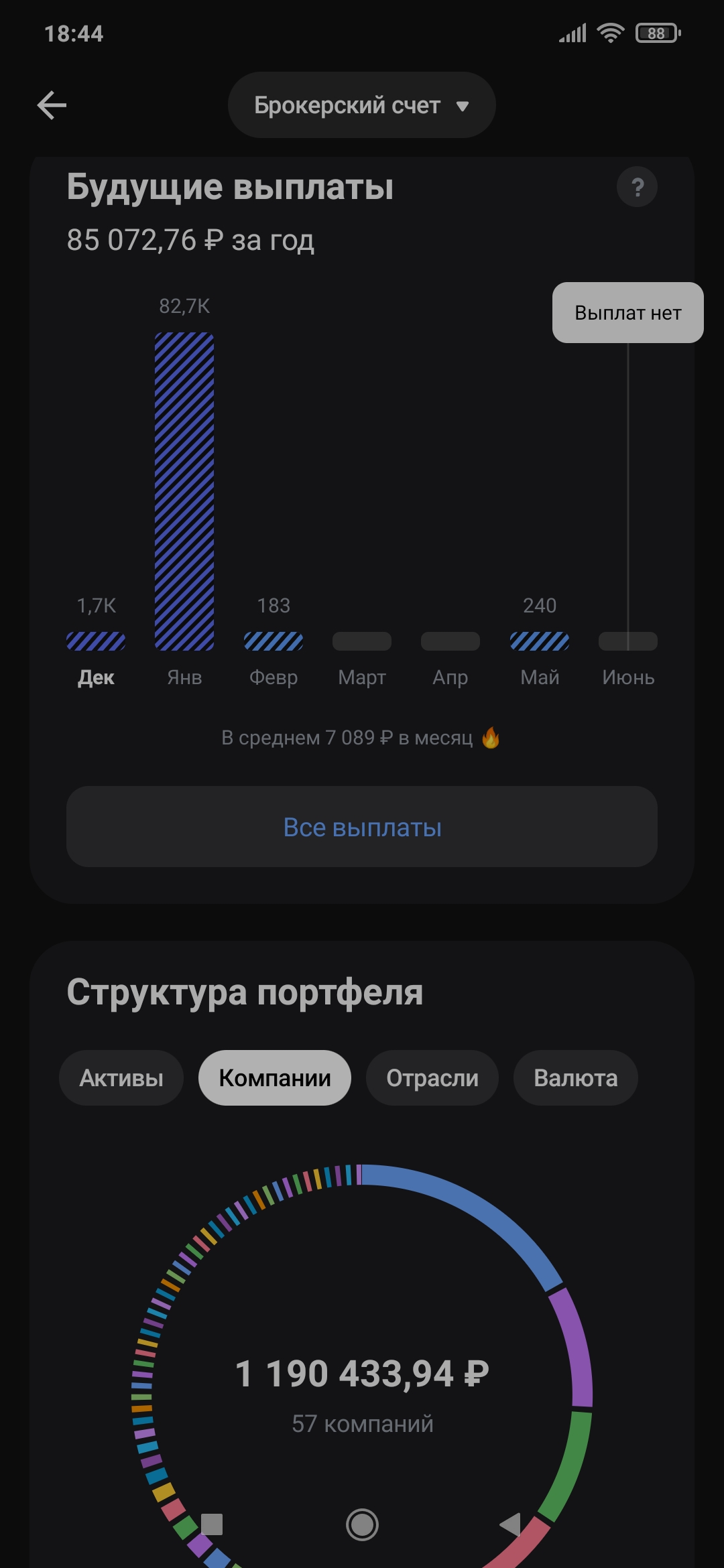Go back using the top-left arrow
724x1568 pixels.
pos(52,105)
